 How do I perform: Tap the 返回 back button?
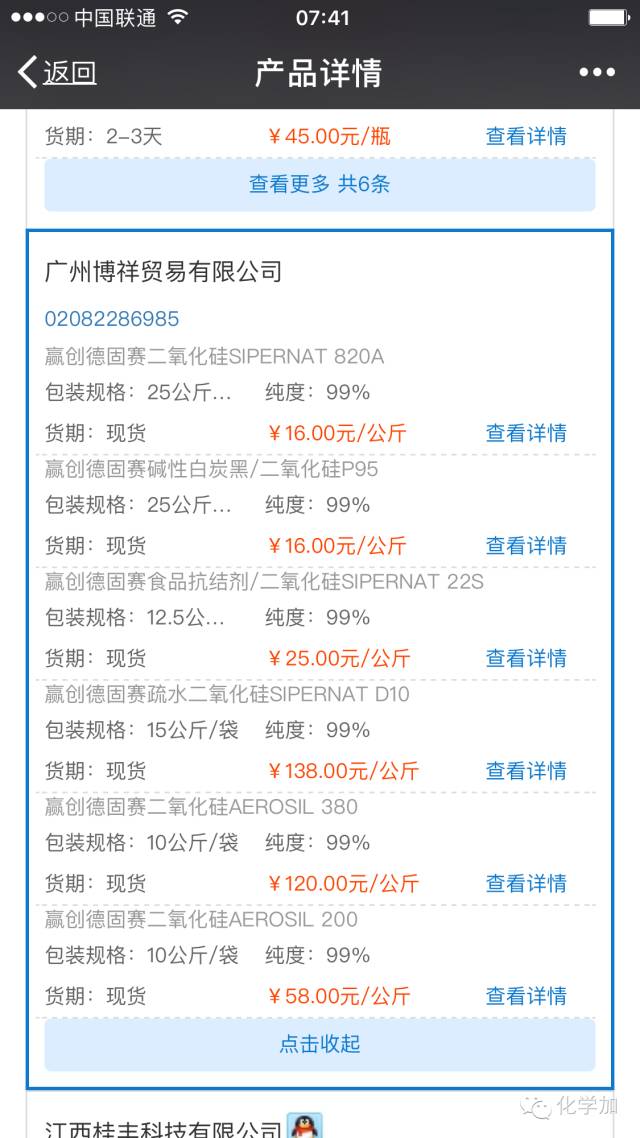tap(57, 72)
